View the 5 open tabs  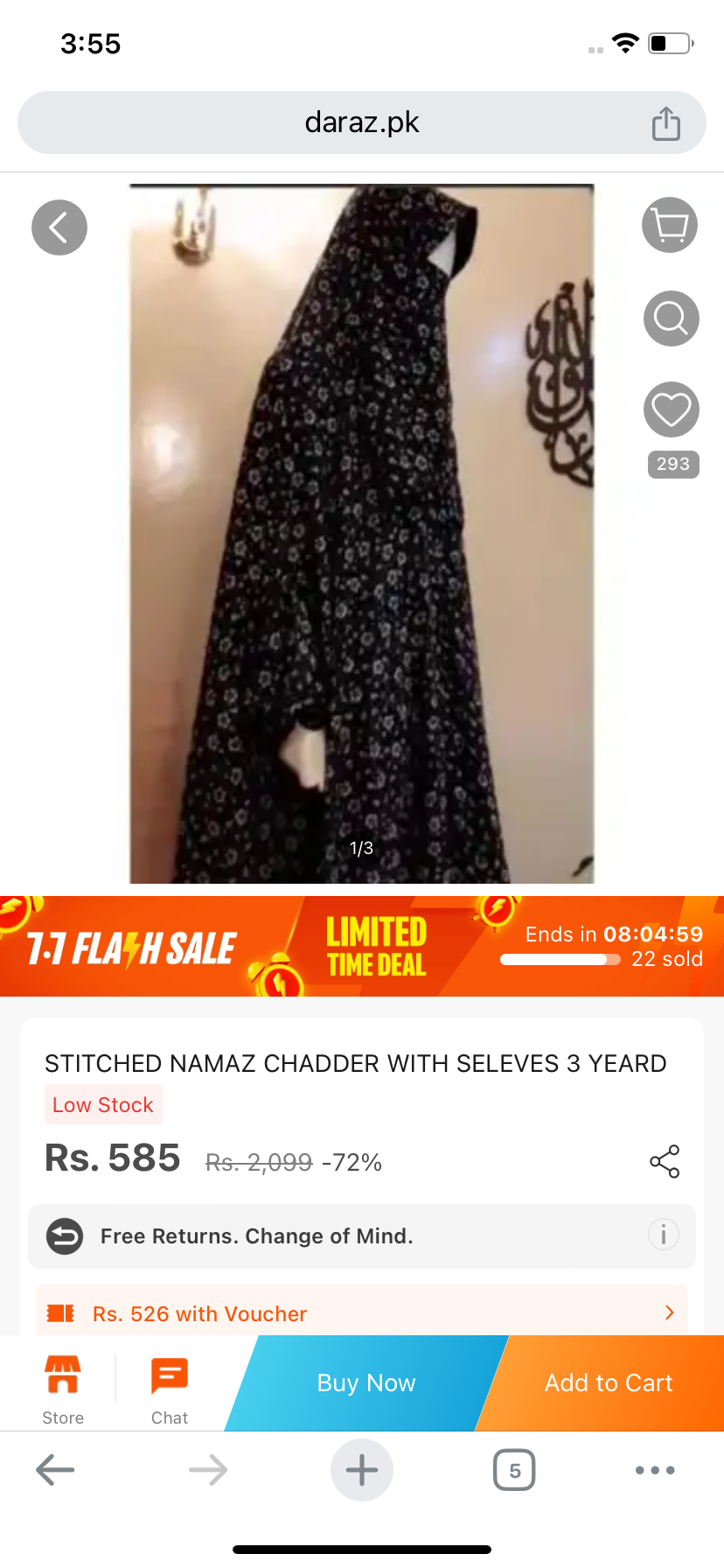(x=514, y=1470)
